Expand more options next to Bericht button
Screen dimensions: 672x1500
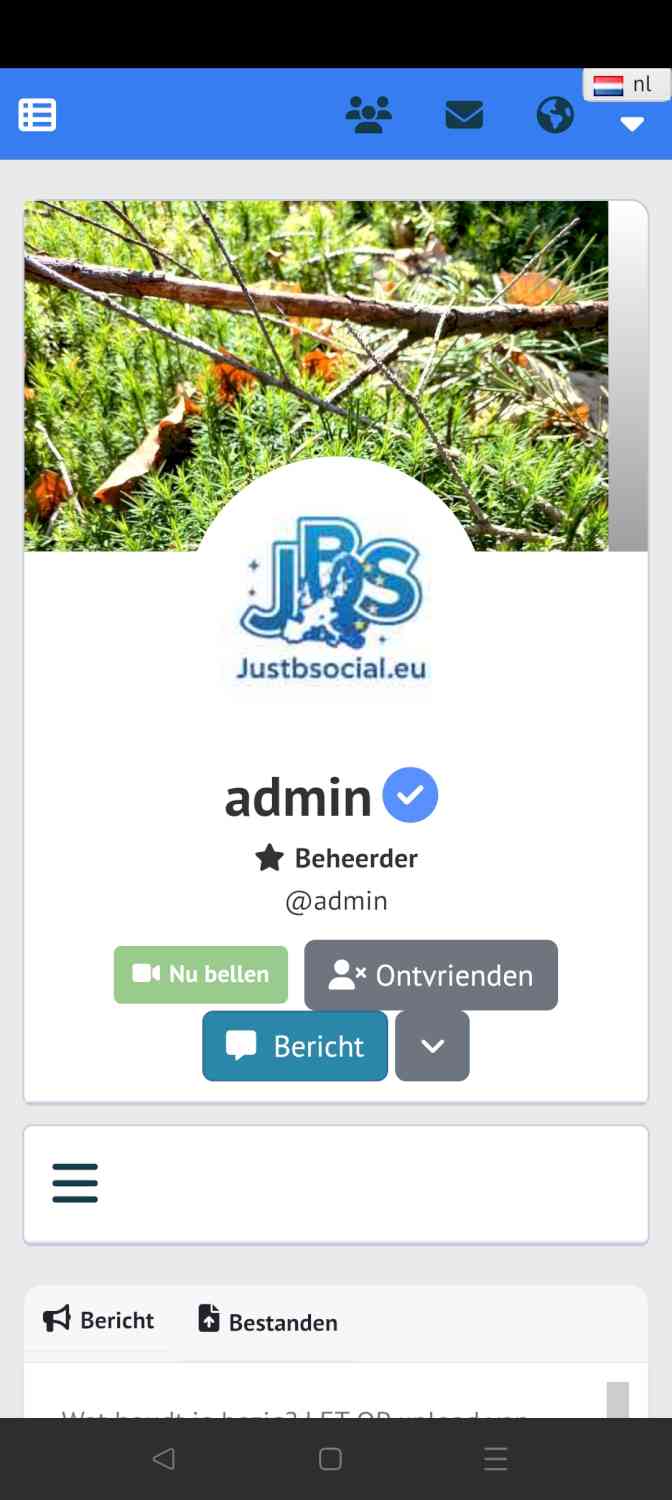point(432,1046)
